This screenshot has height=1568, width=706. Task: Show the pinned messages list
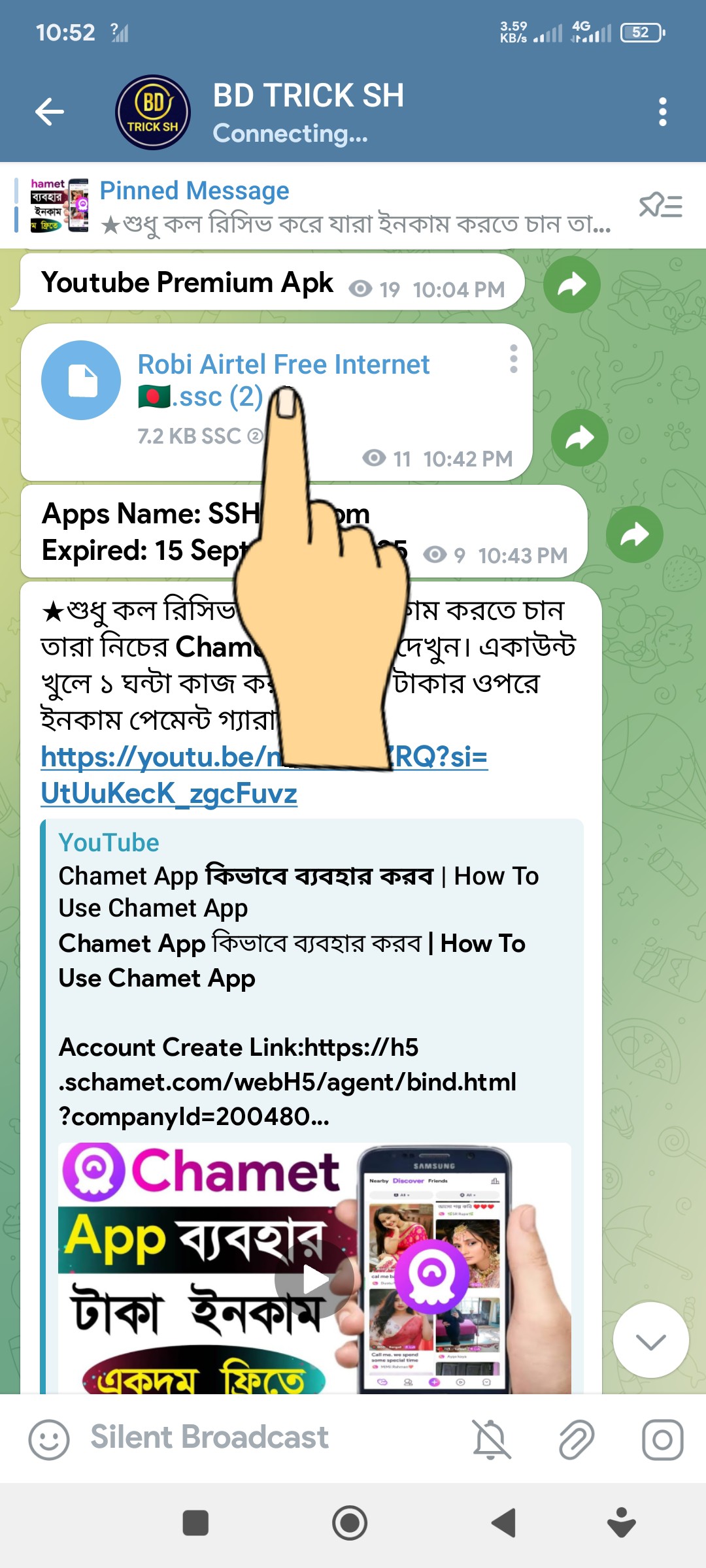tap(660, 206)
